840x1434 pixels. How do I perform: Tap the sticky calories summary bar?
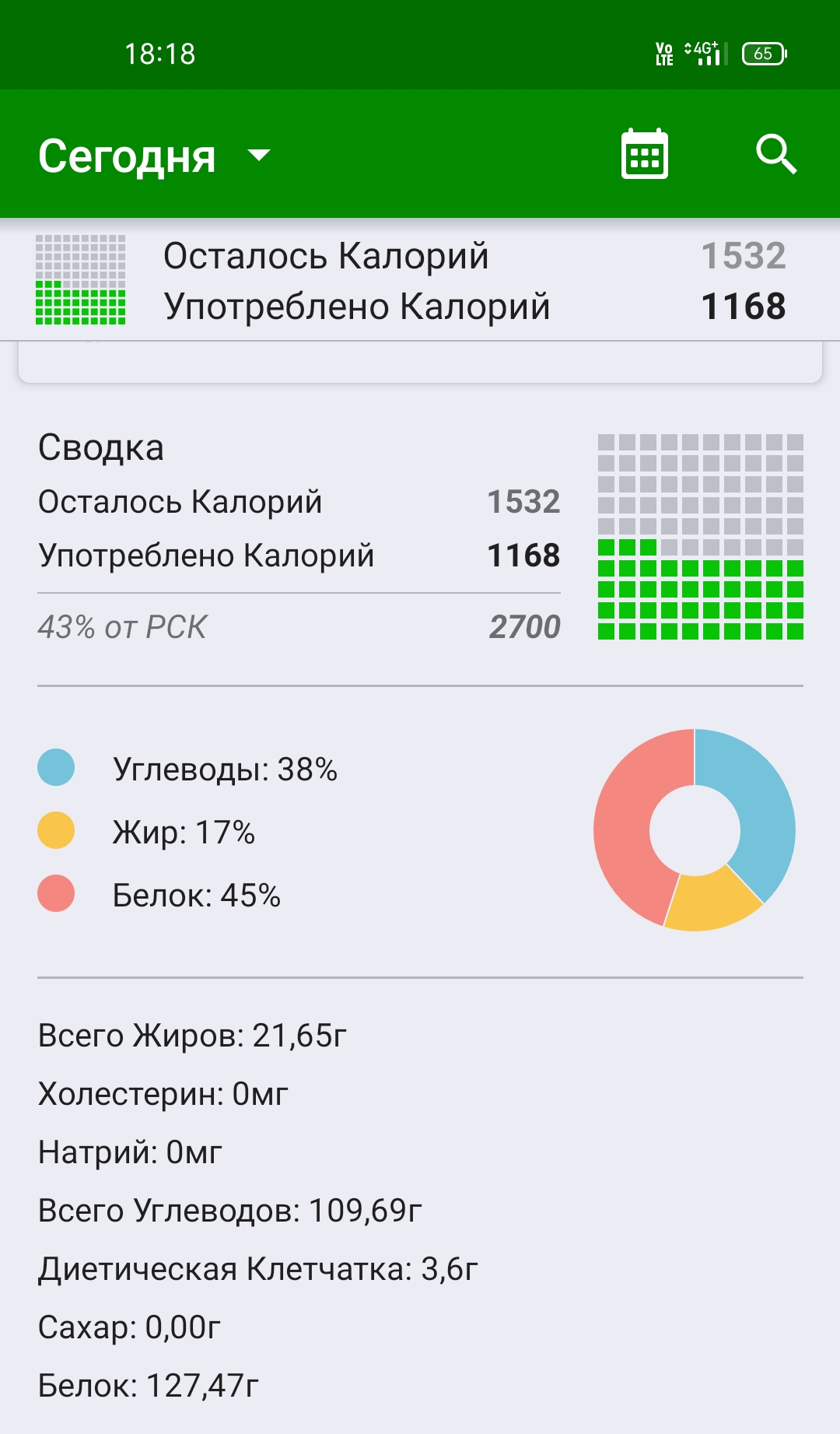coord(420,280)
